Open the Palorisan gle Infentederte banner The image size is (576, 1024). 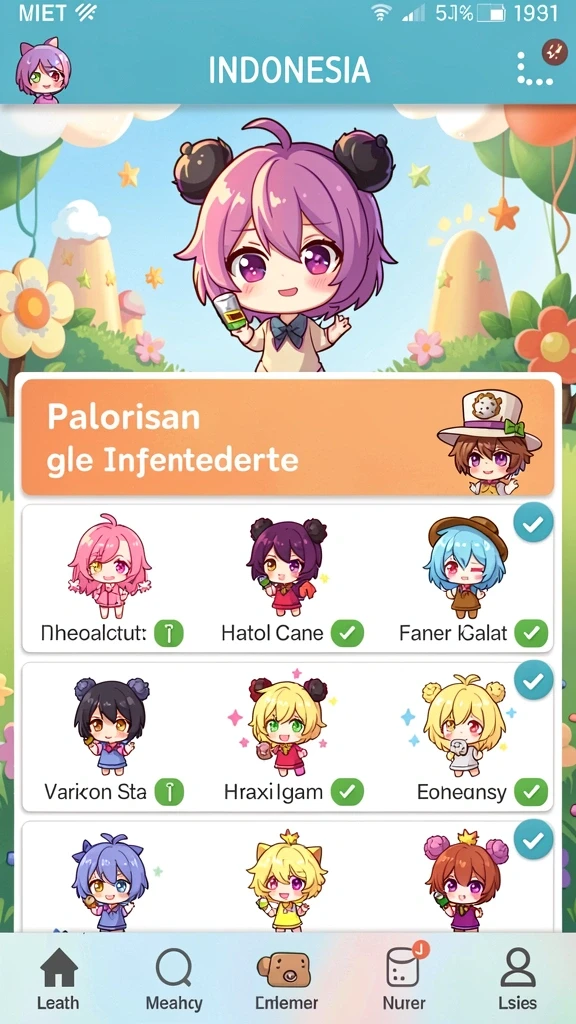[x=288, y=437]
